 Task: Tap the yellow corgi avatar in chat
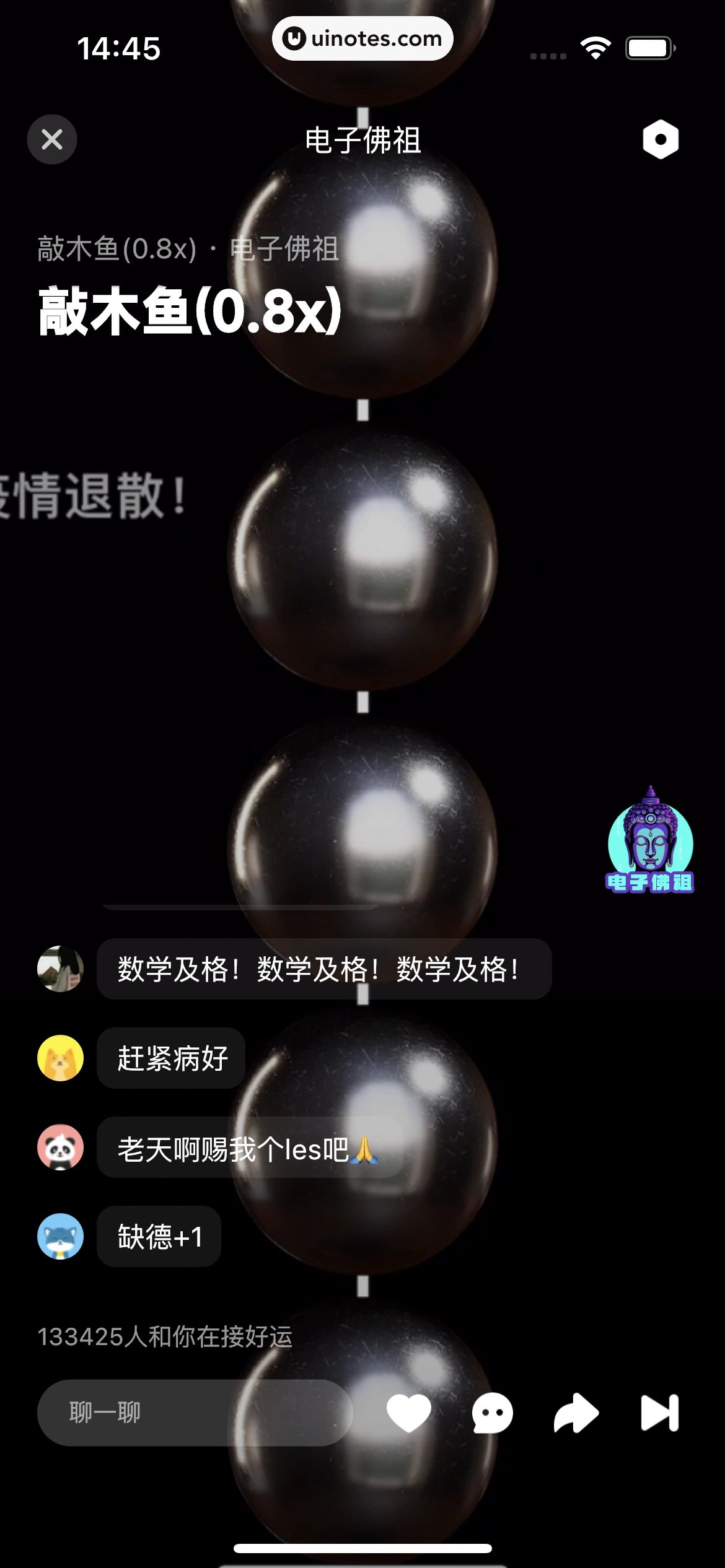[60, 1059]
